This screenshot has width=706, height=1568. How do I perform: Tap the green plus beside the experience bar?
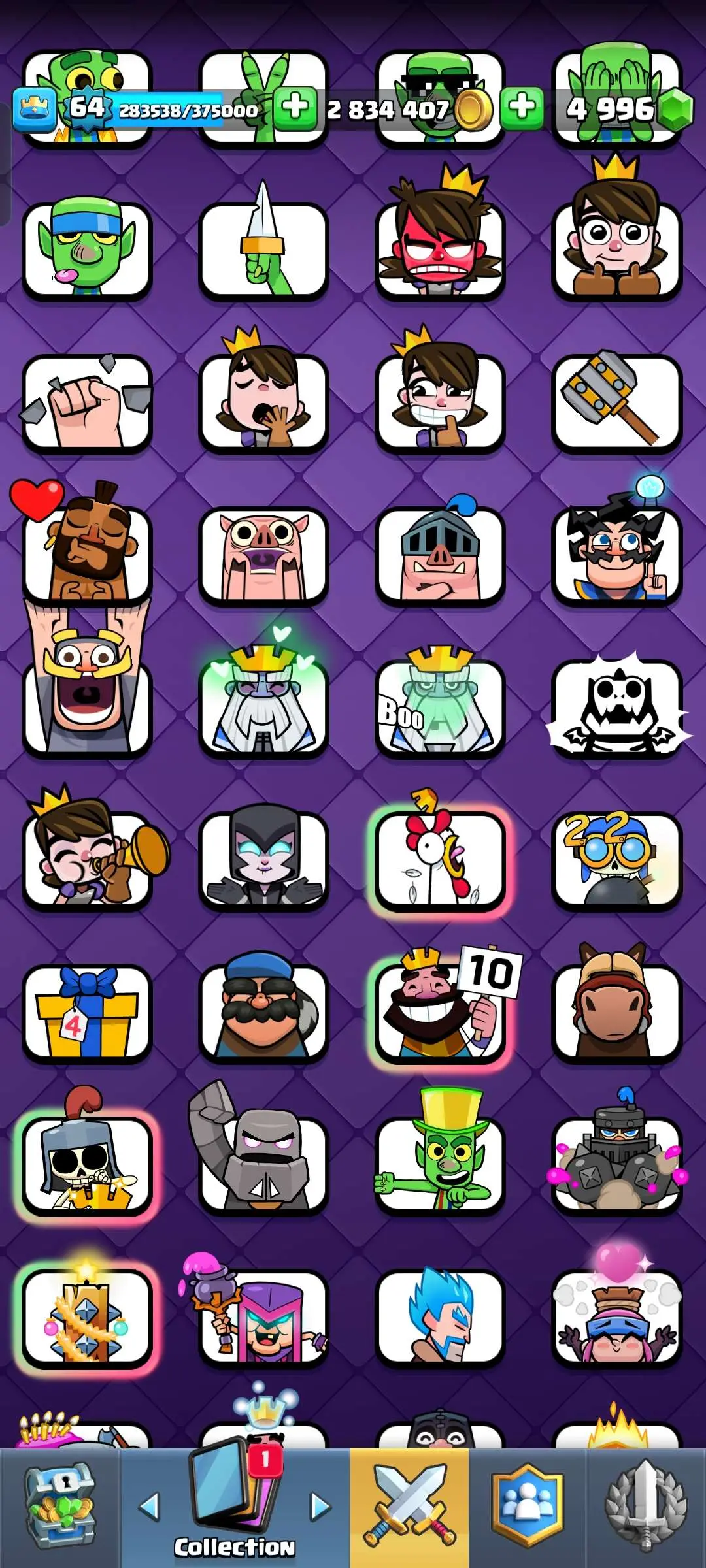[x=295, y=108]
